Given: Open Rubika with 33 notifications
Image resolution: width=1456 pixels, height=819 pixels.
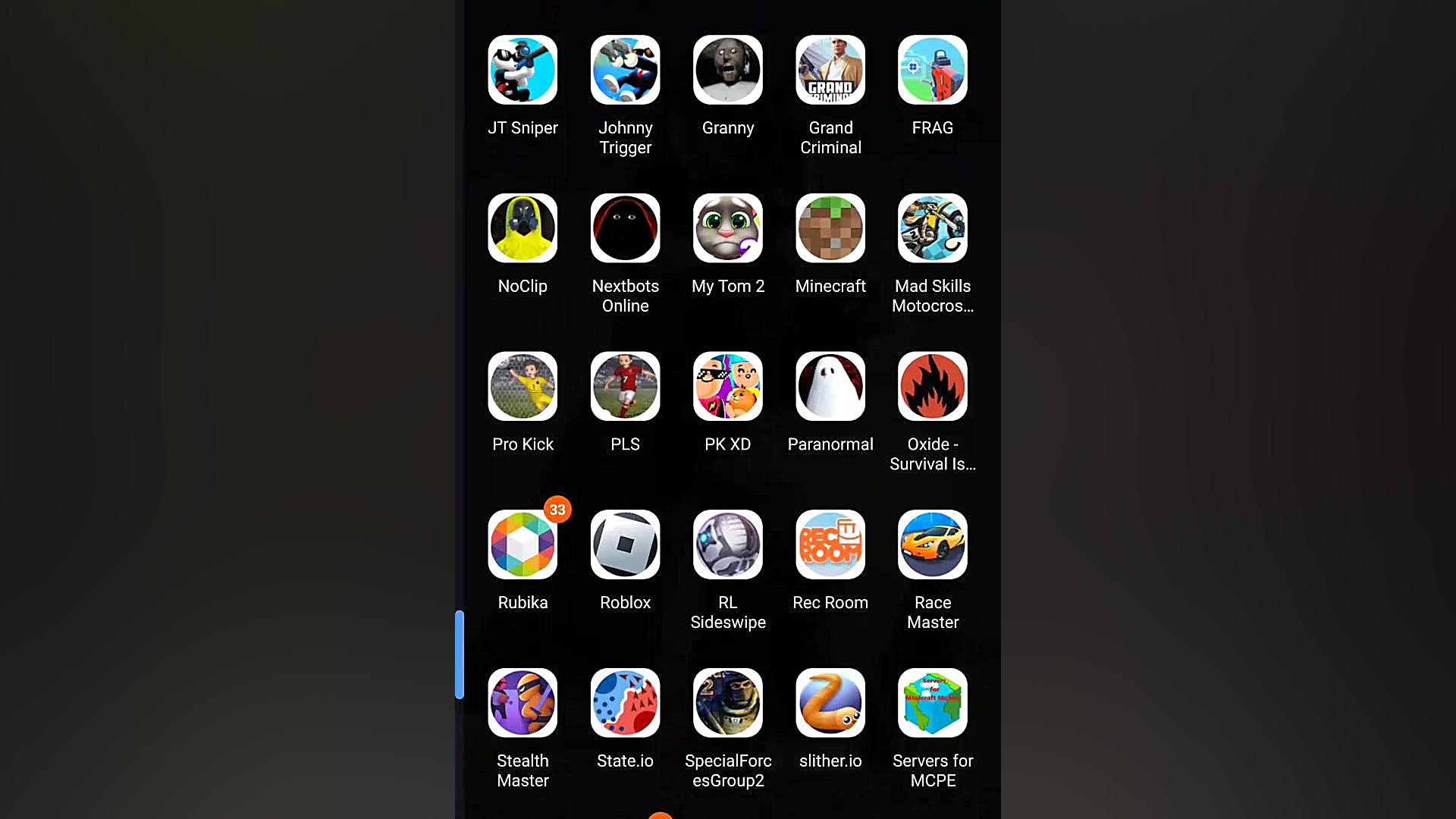Looking at the screenshot, I should click(x=522, y=544).
